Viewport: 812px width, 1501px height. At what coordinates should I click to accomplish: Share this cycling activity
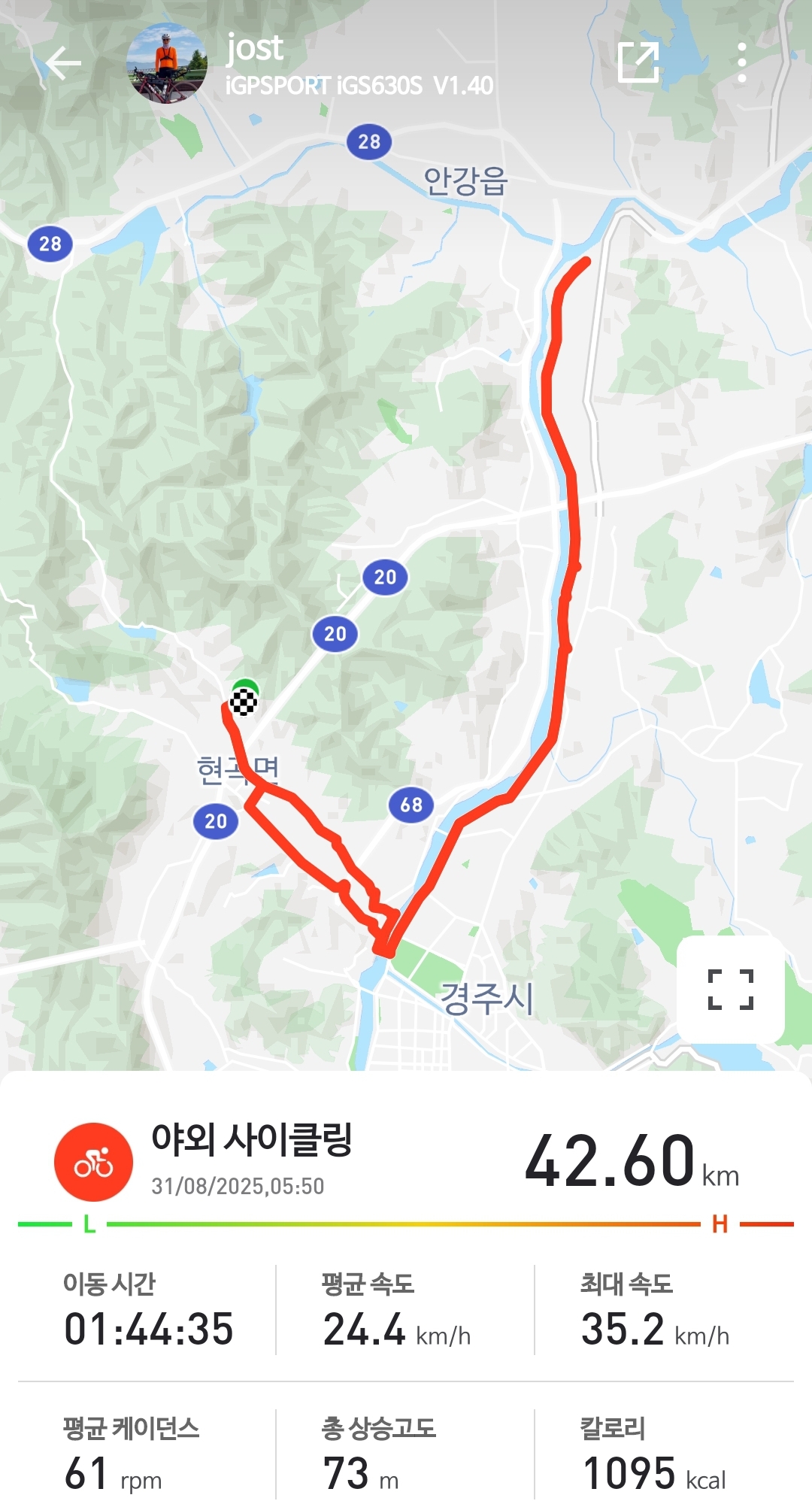point(638,62)
